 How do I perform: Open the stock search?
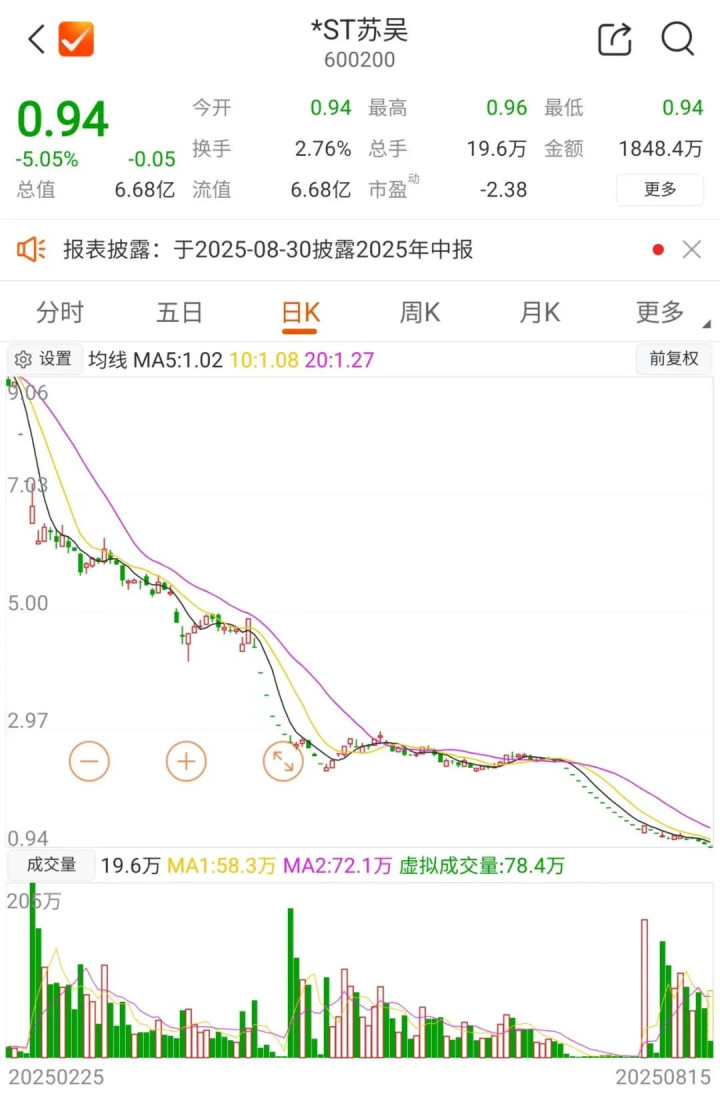click(x=678, y=40)
